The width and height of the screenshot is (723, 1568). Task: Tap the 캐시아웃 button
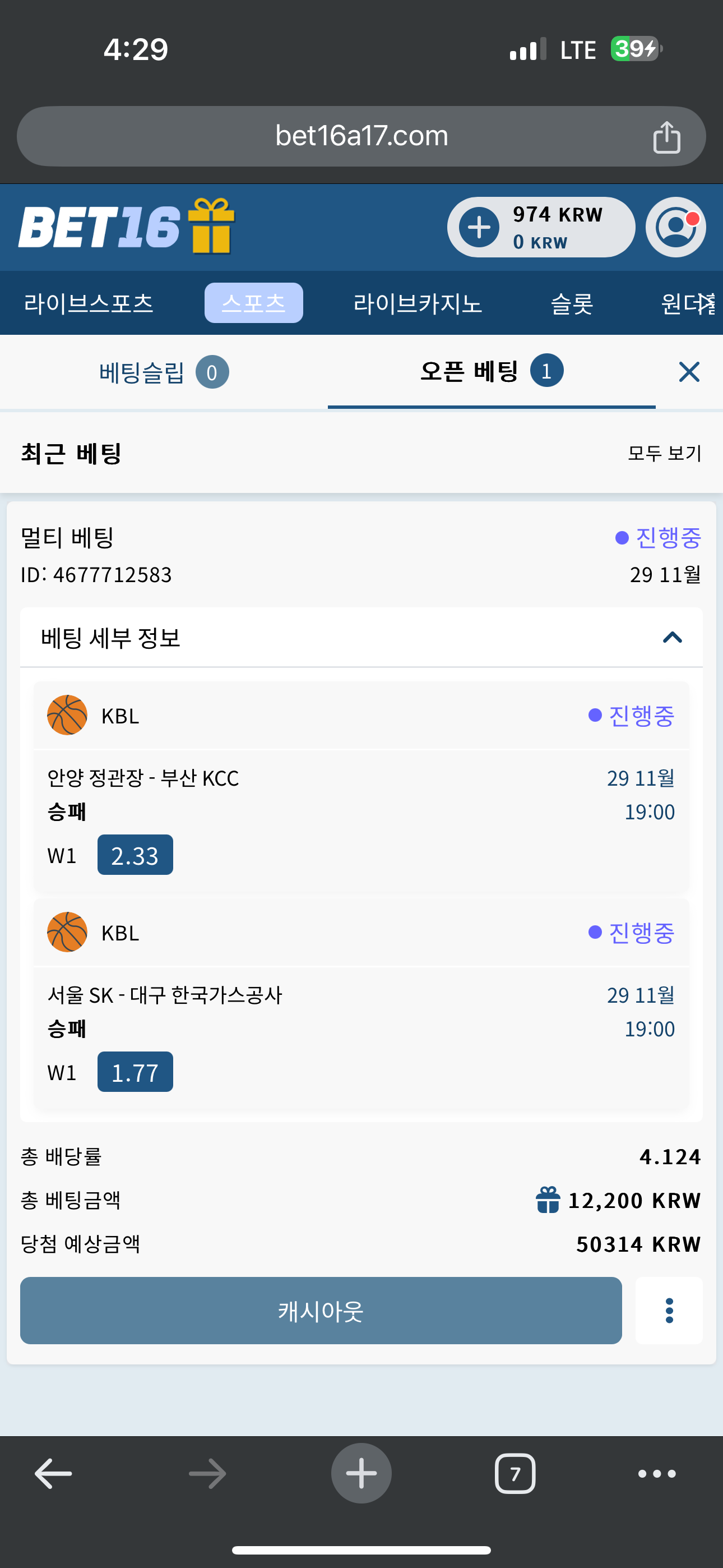click(321, 1311)
